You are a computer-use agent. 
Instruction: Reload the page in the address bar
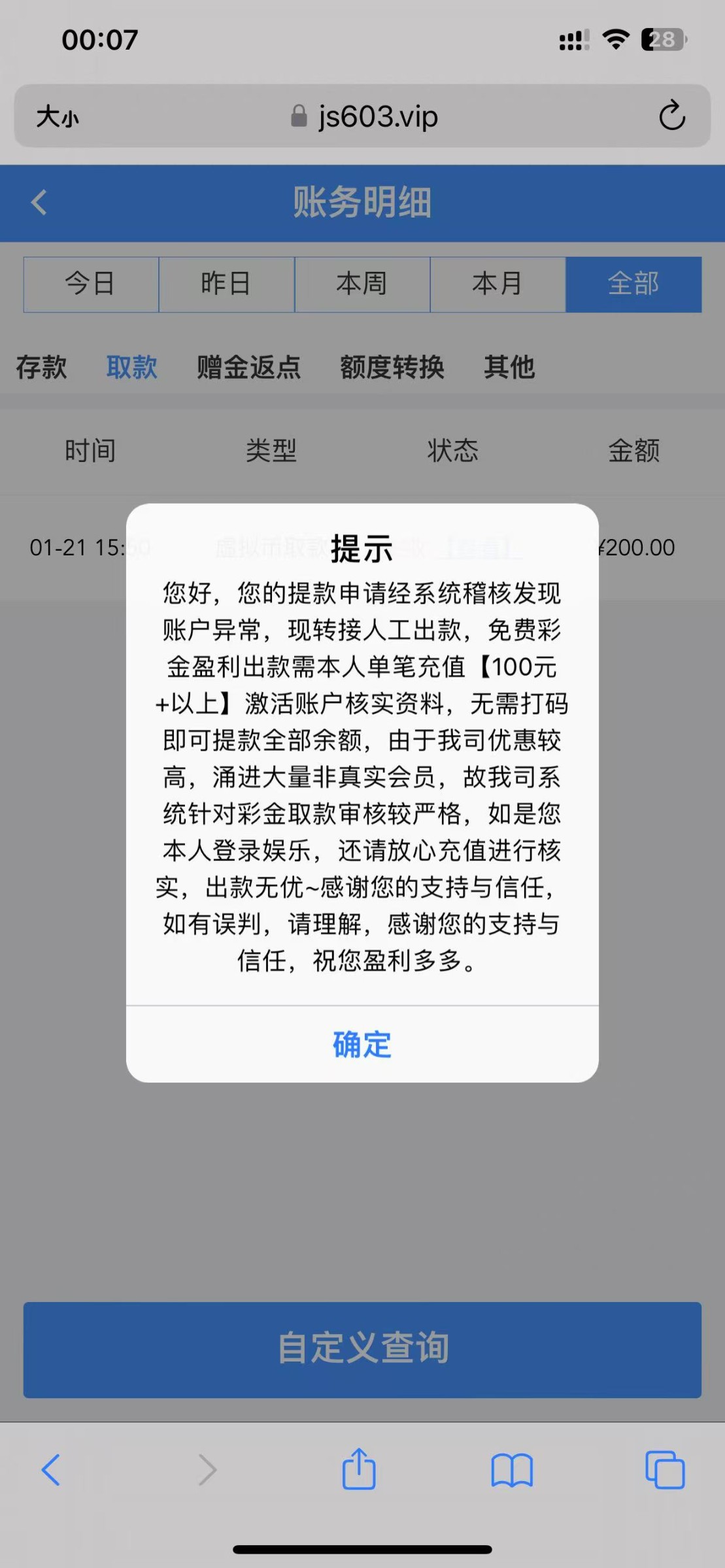[671, 116]
